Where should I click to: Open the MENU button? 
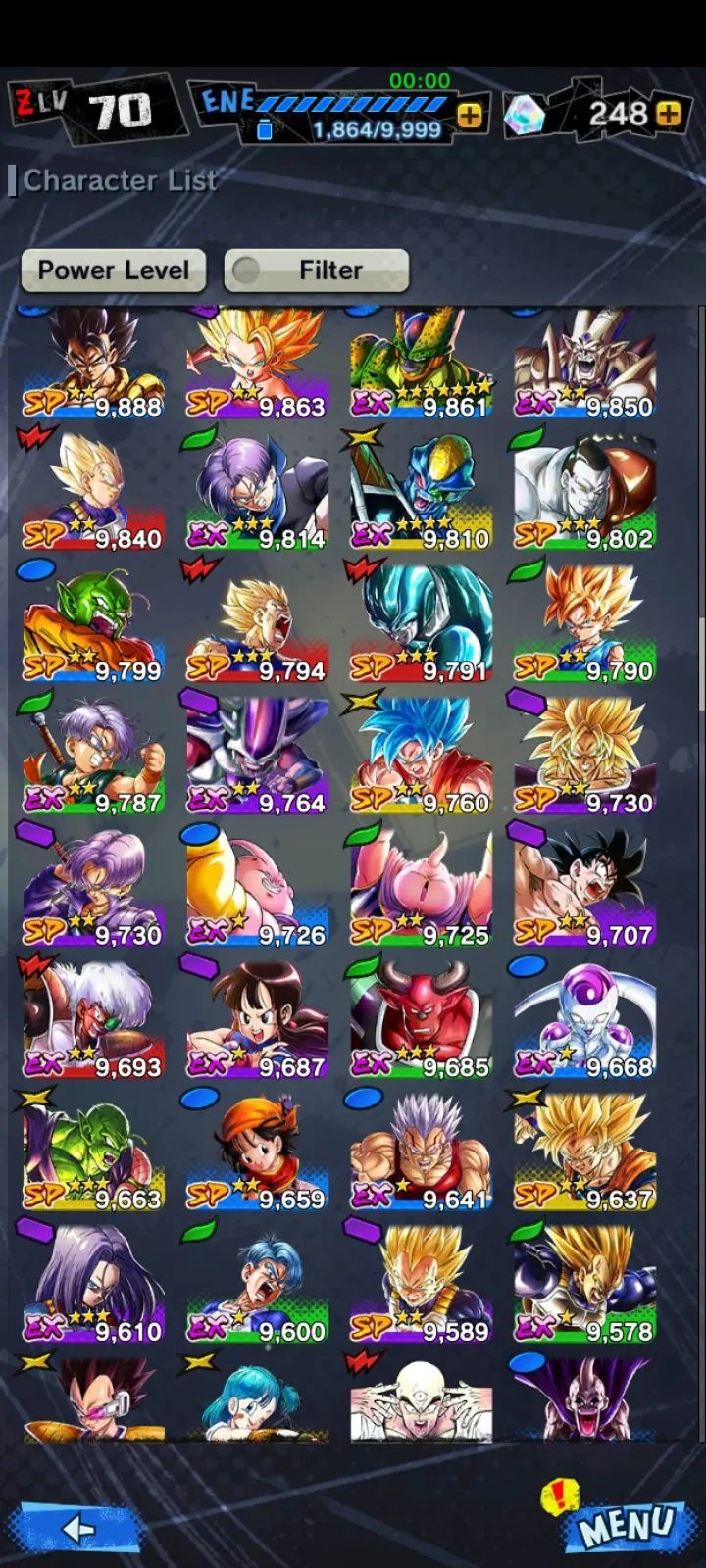626,1525
